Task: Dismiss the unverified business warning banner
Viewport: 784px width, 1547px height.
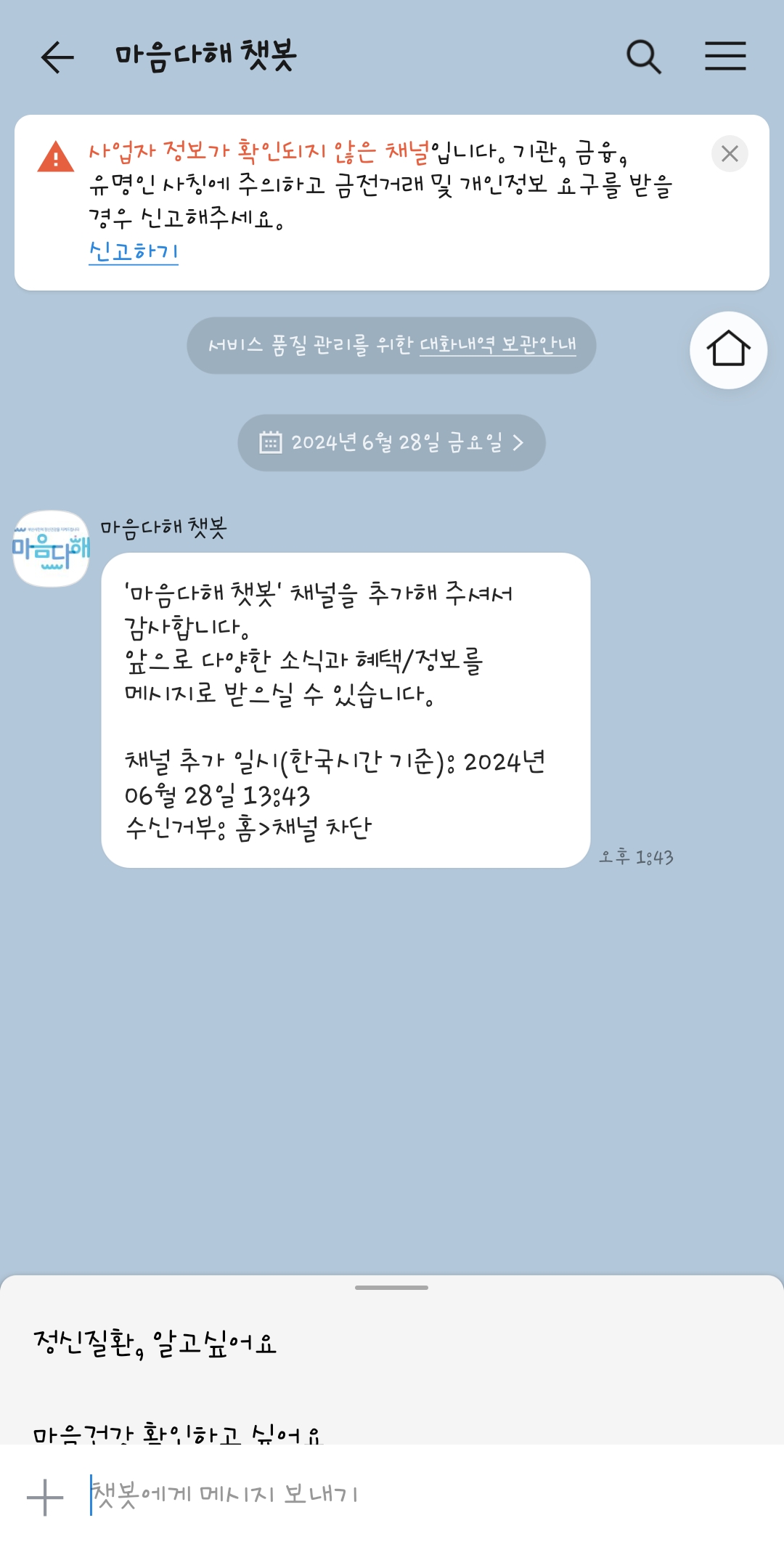Action: click(730, 154)
